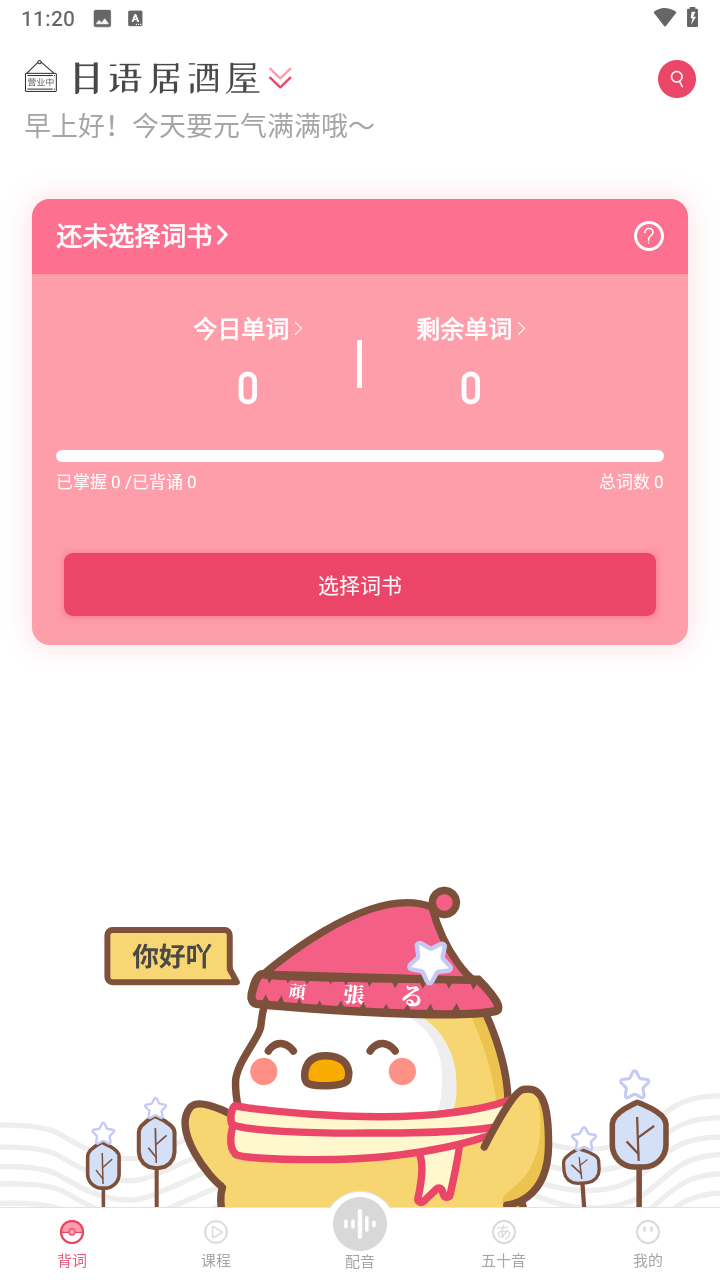Switch to the 我的 tab

[x=648, y=1243]
